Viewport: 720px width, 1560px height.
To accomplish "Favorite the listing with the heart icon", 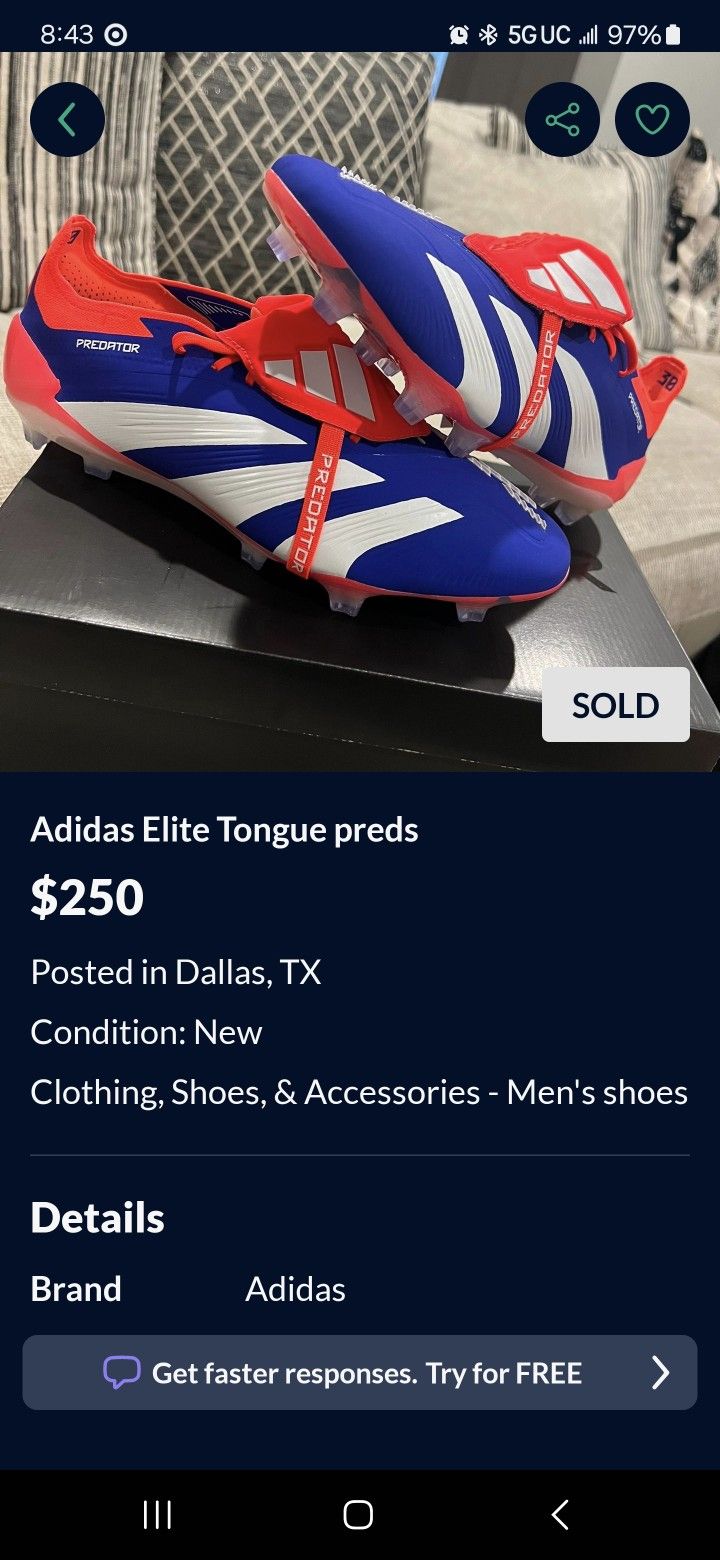I will pos(651,119).
